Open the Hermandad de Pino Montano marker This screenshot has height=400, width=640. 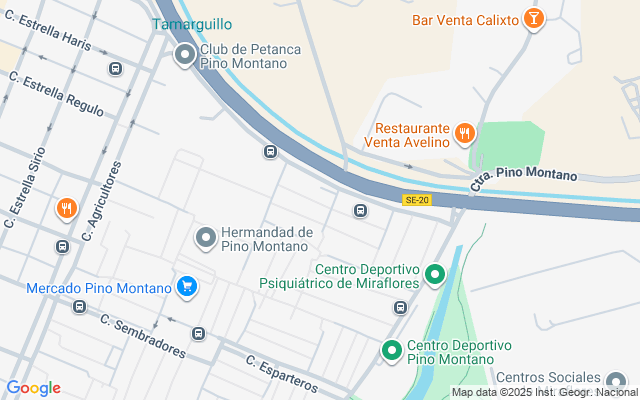pos(206,238)
